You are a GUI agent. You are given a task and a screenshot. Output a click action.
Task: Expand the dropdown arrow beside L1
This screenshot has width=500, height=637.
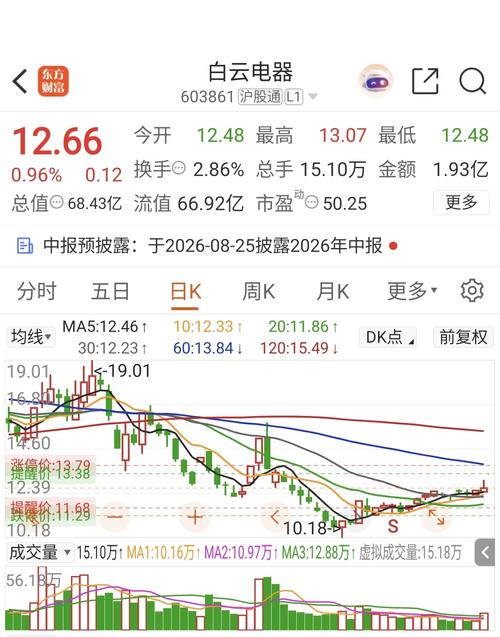(312, 97)
